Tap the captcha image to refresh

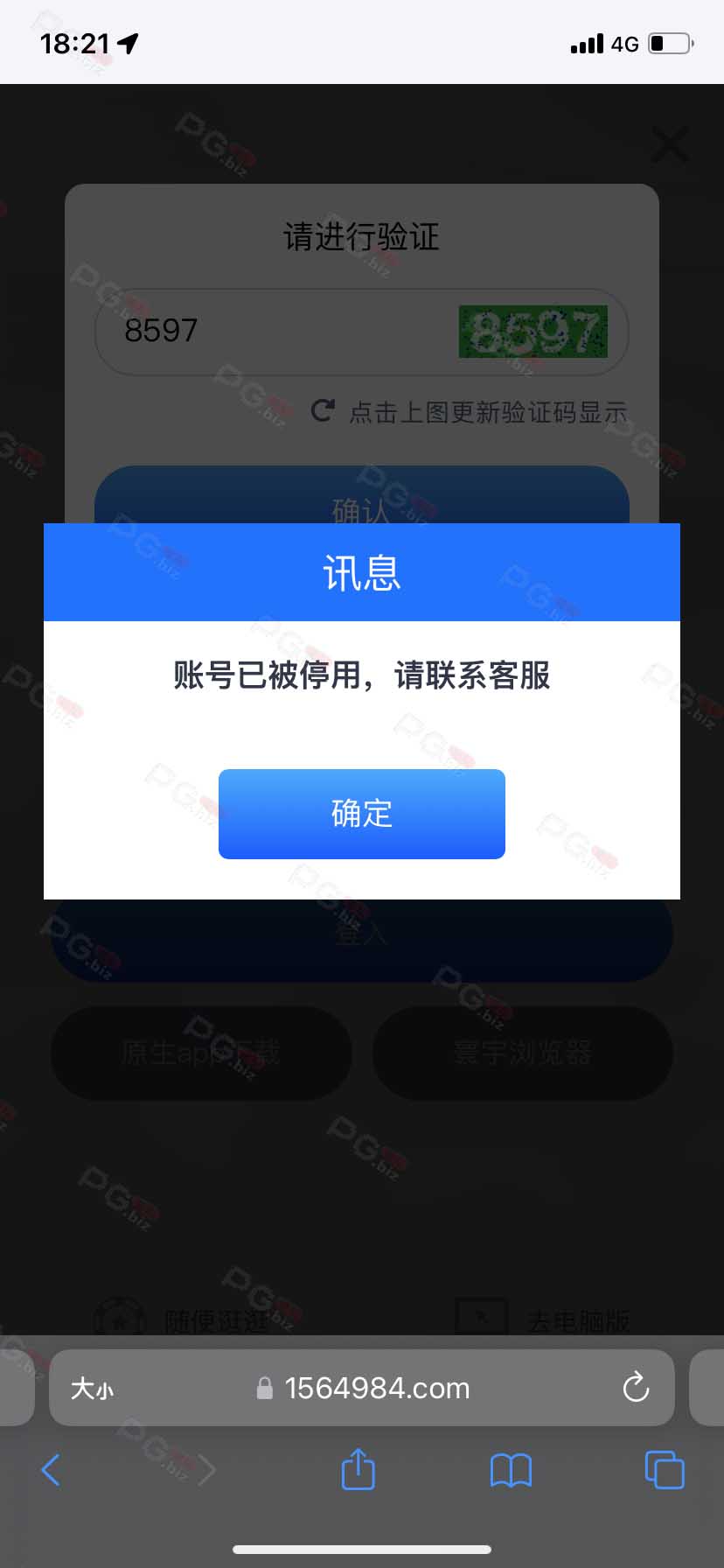click(x=533, y=332)
